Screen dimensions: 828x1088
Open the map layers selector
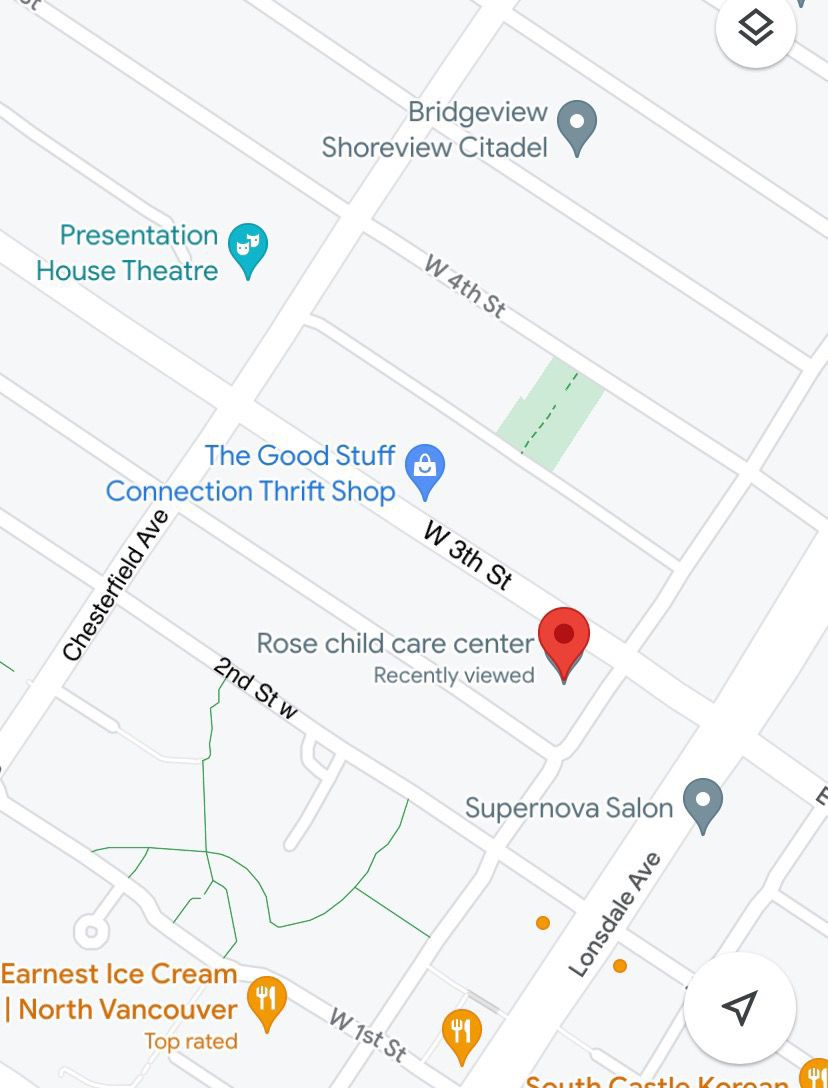coord(756,29)
